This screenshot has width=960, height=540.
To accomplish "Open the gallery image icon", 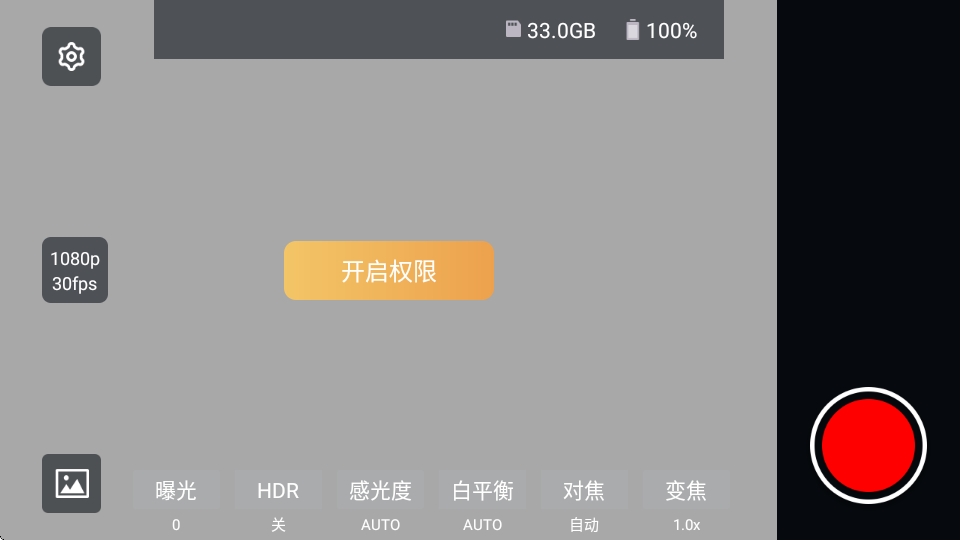I will coord(71,484).
